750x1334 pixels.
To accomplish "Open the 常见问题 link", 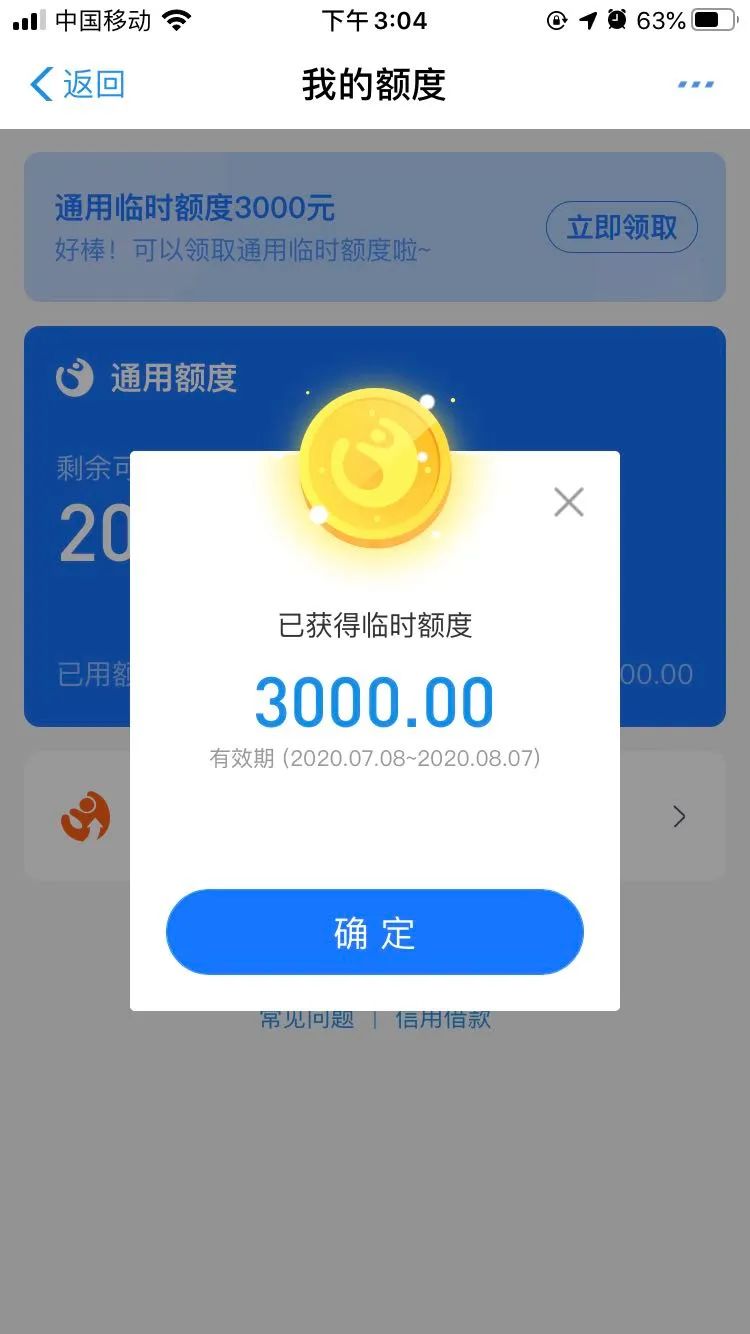I will [x=306, y=1021].
